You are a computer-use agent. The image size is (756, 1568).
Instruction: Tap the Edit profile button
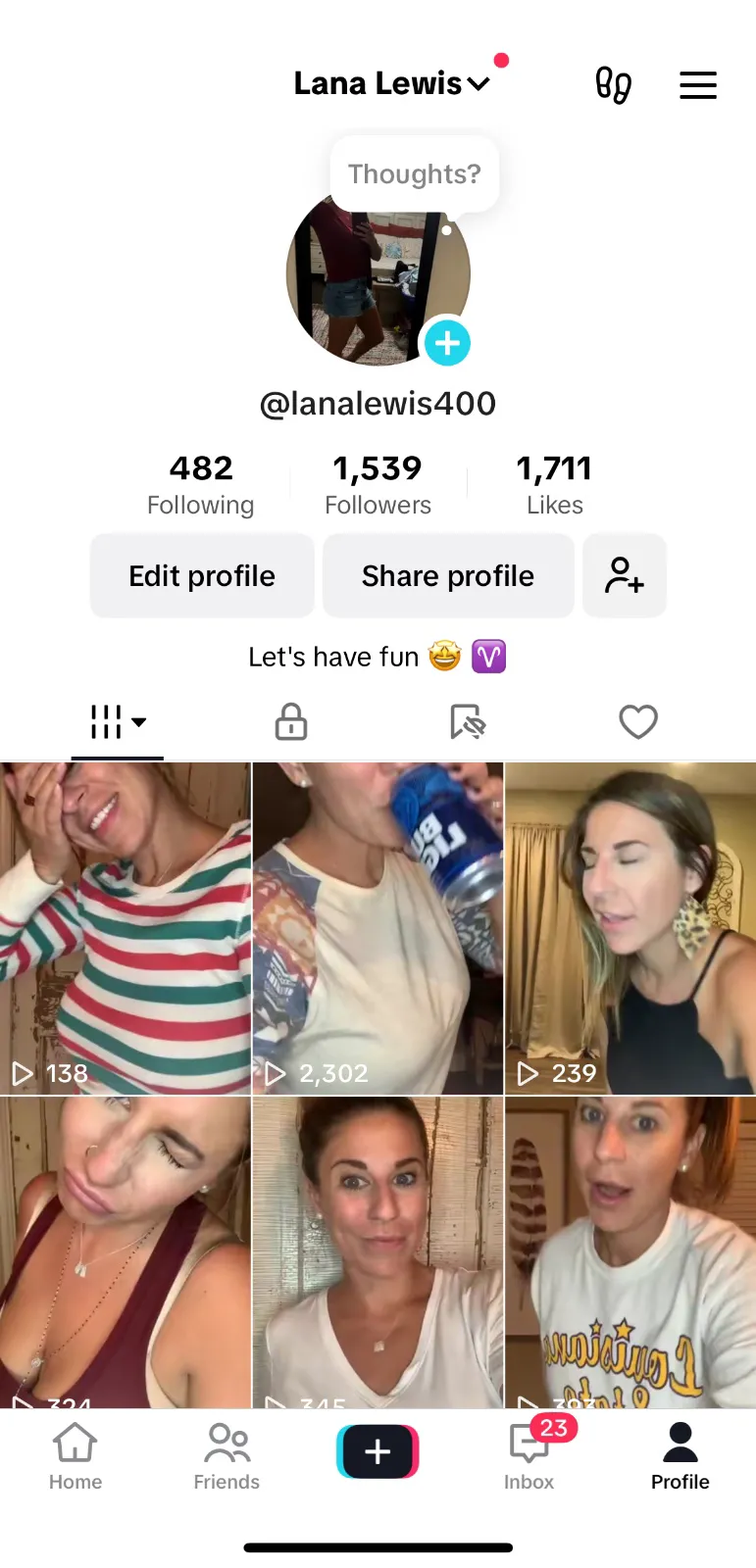pyautogui.click(x=202, y=576)
